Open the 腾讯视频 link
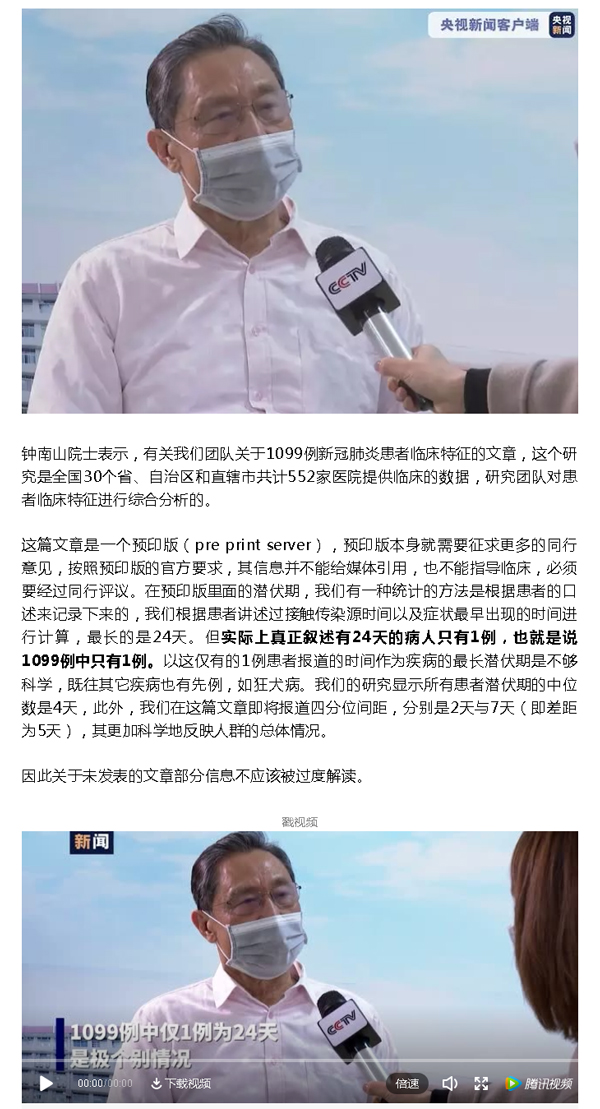 [x=539, y=1083]
